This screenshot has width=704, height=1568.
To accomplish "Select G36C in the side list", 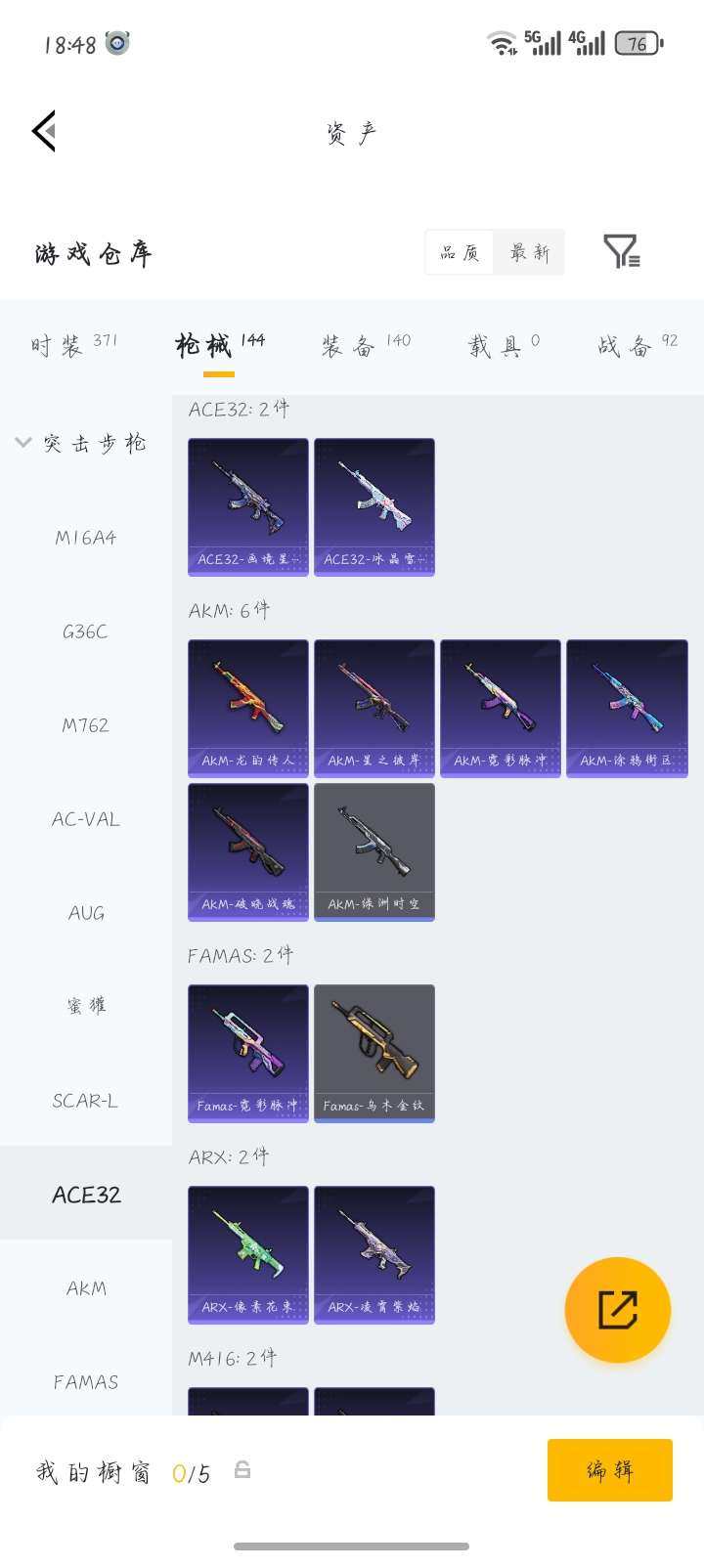I will point(86,632).
